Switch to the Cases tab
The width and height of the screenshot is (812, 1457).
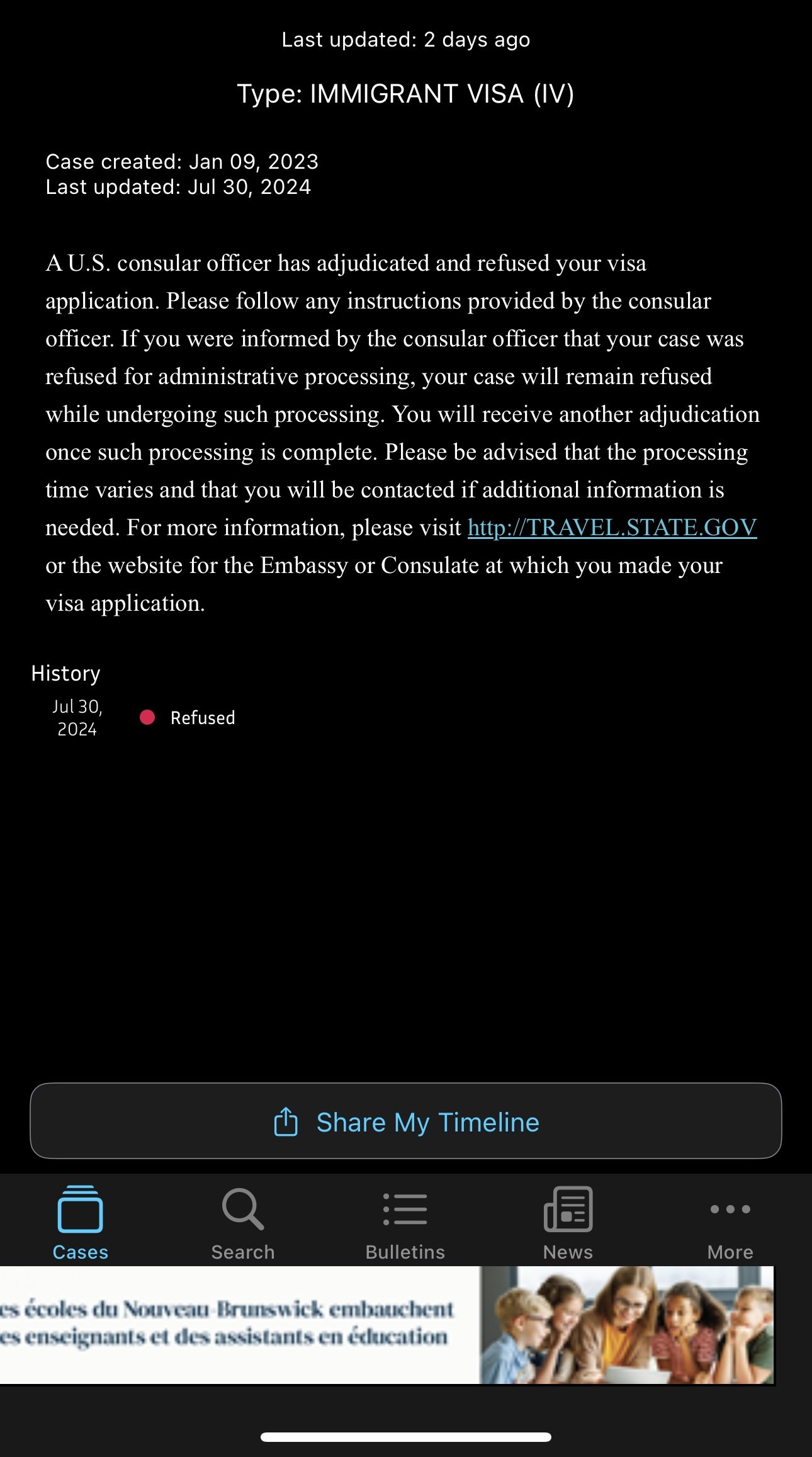[x=81, y=1223]
